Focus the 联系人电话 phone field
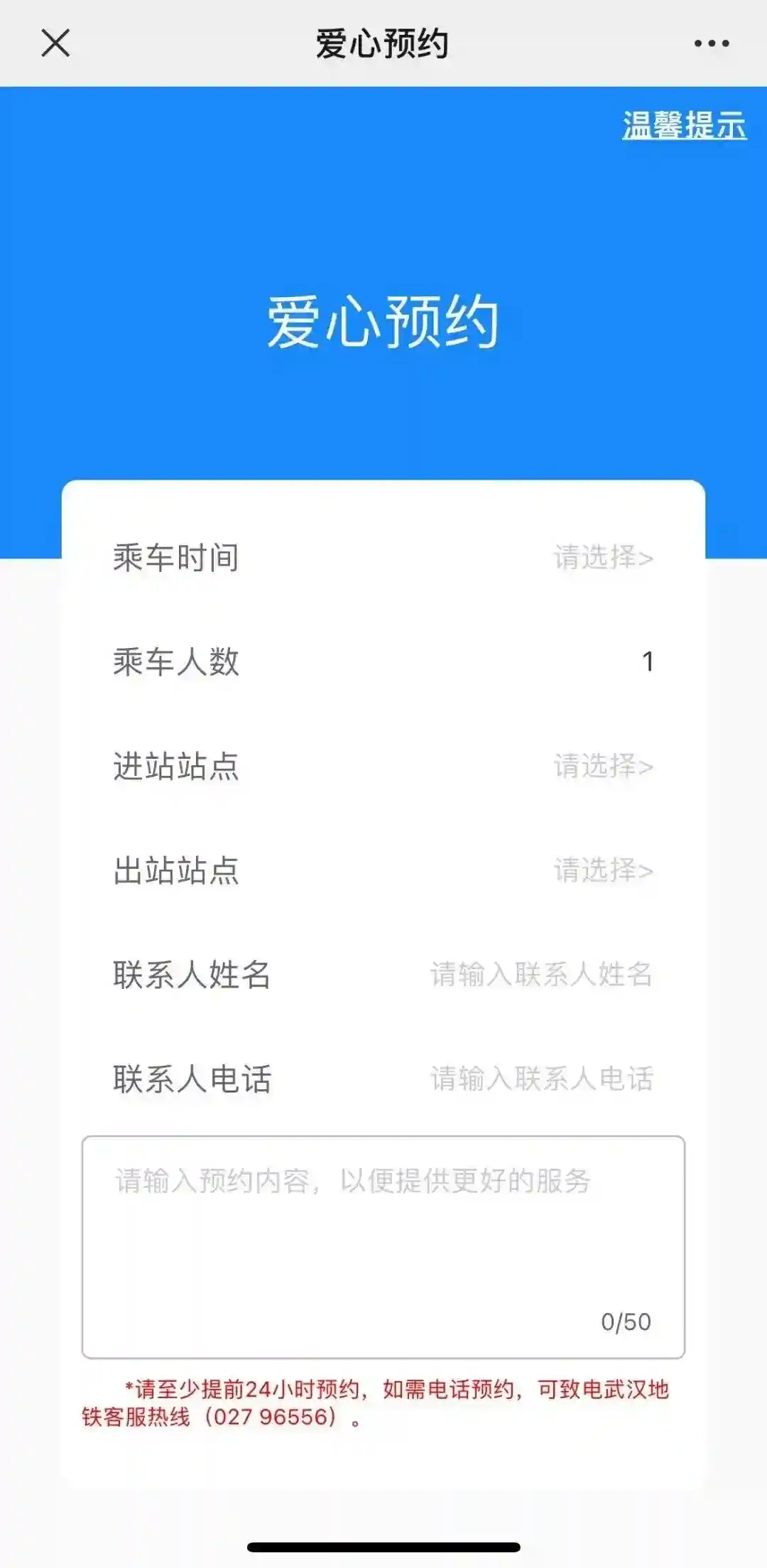The width and height of the screenshot is (767, 1568). click(x=540, y=1078)
